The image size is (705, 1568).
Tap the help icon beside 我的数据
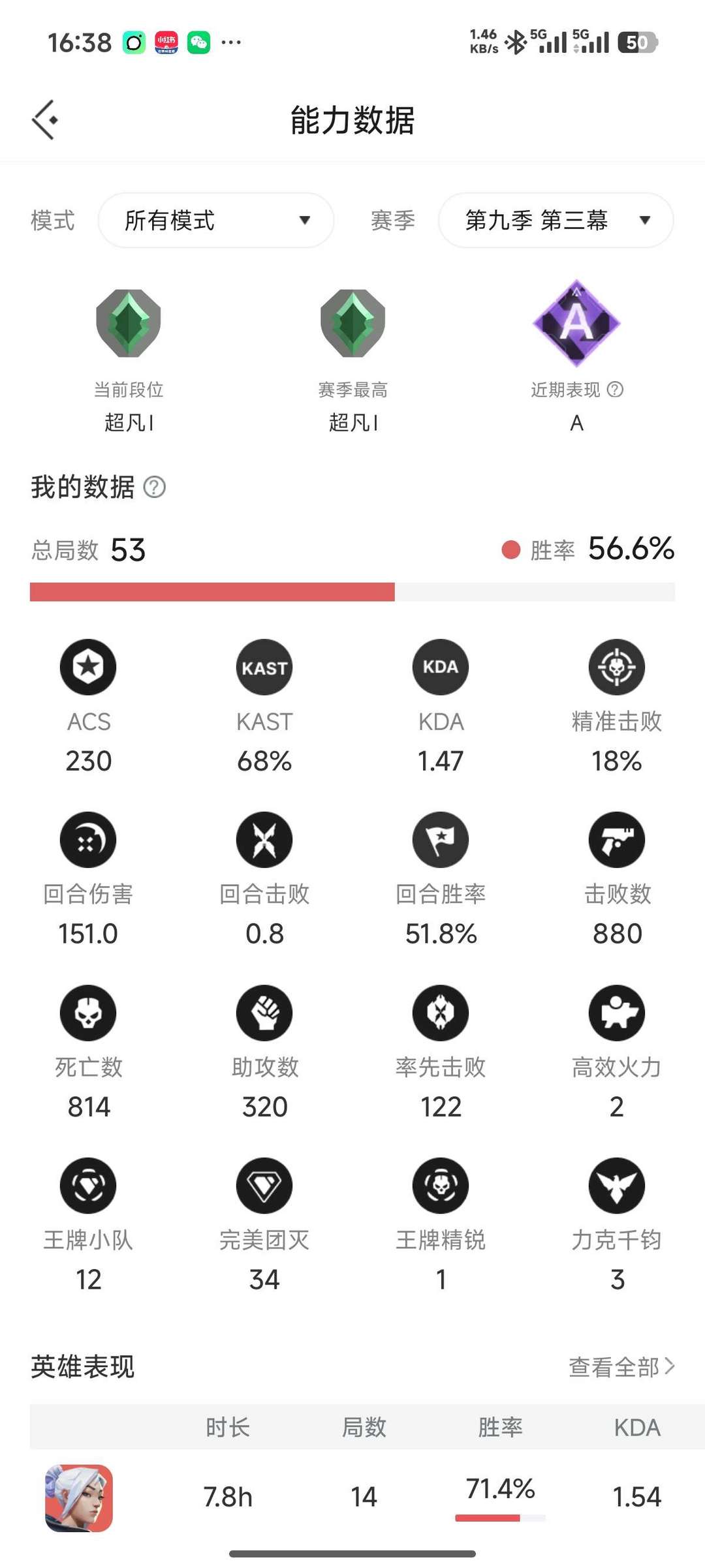point(154,487)
